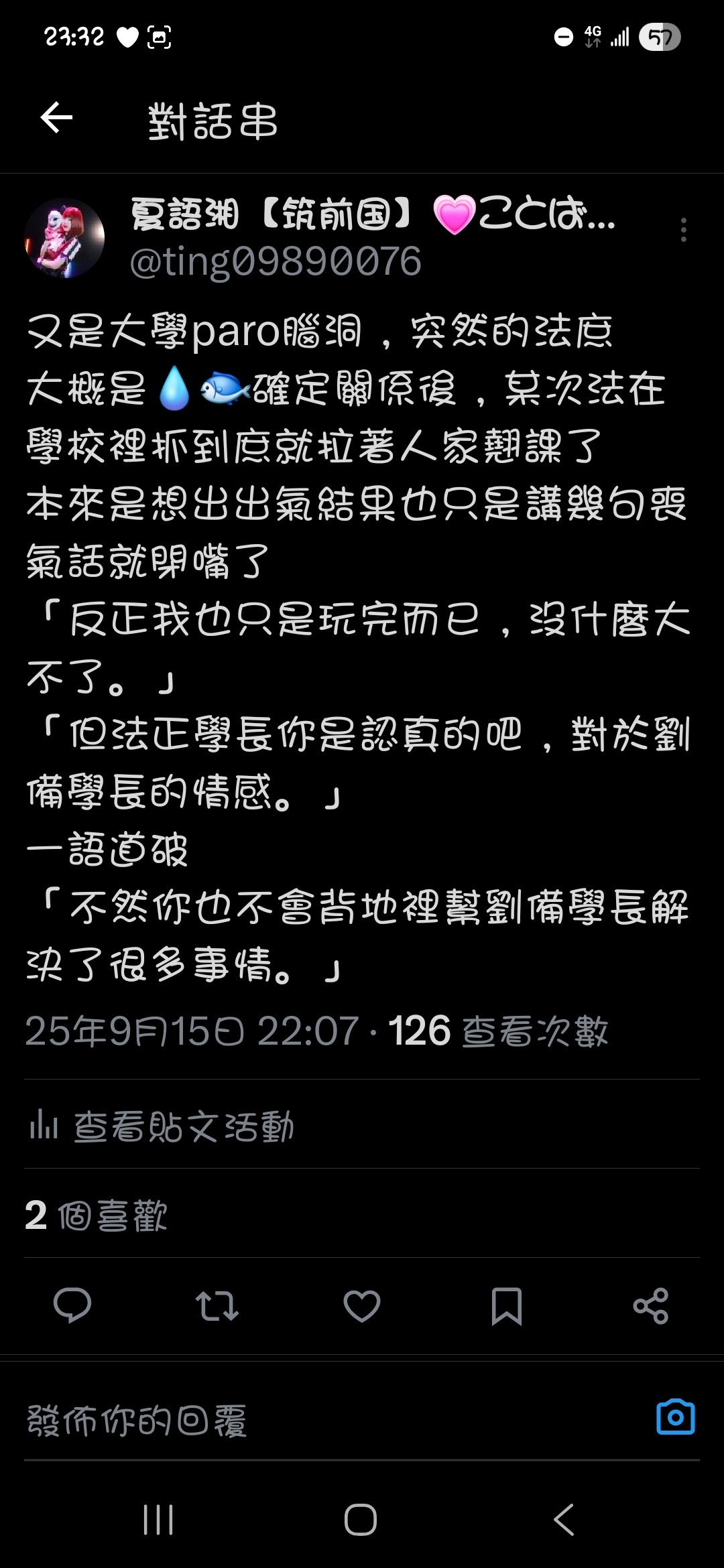The height and width of the screenshot is (1568, 724).
Task: View 查看貼文活動 post analytics
Action: [x=162, y=1125]
